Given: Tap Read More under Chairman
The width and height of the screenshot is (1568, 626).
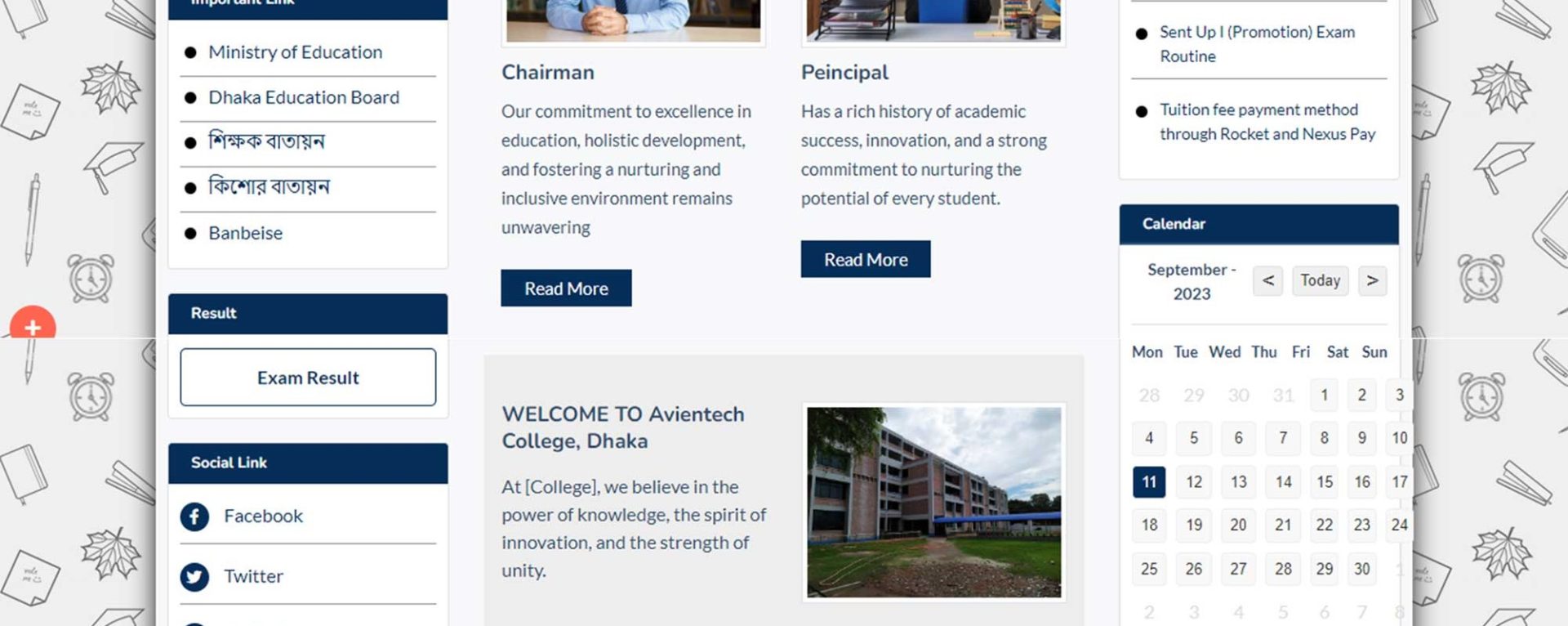Looking at the screenshot, I should click(566, 288).
